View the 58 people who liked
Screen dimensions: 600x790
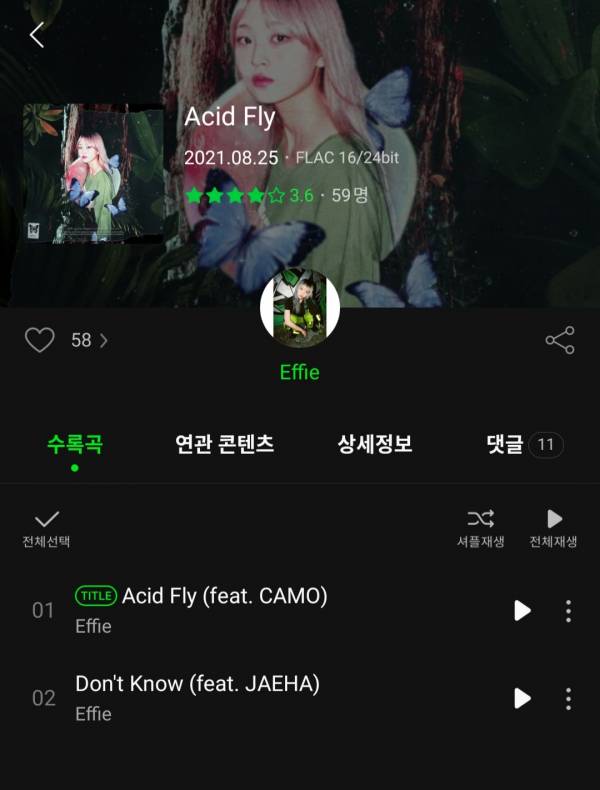point(90,340)
